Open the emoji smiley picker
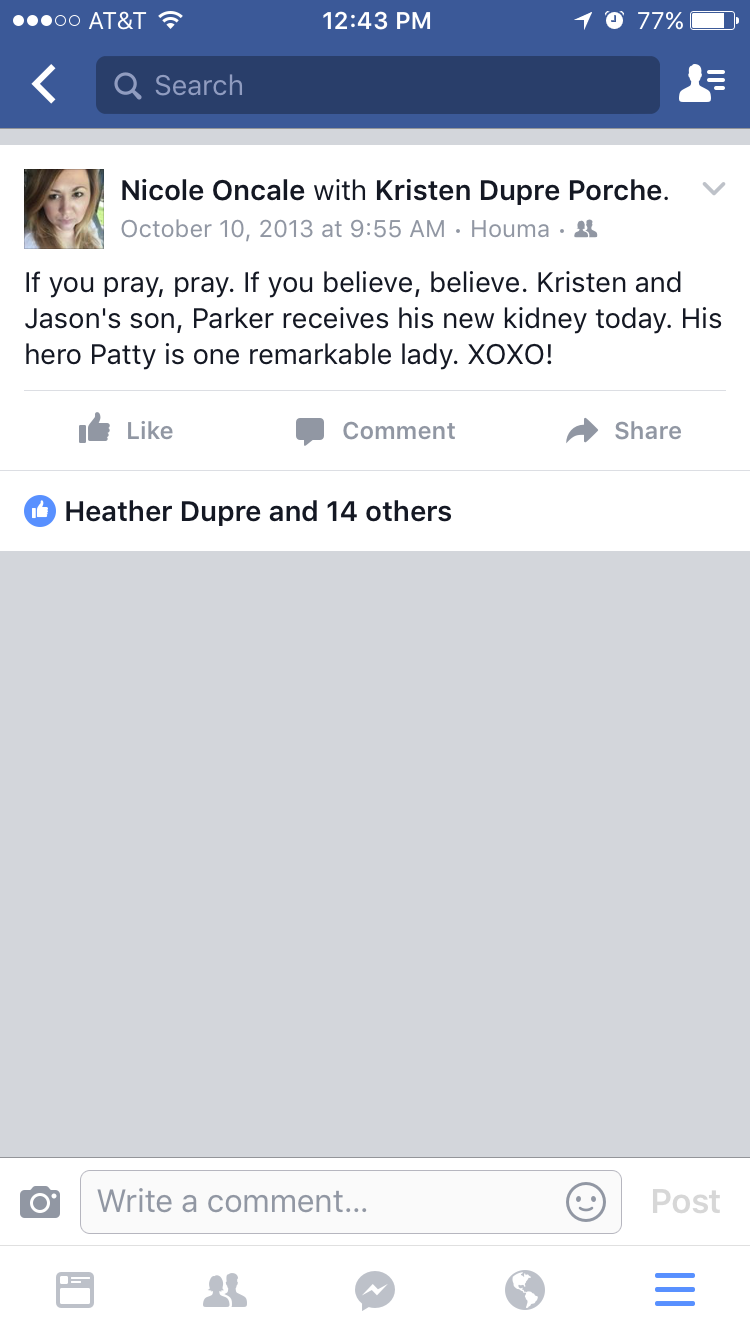 tap(586, 1201)
